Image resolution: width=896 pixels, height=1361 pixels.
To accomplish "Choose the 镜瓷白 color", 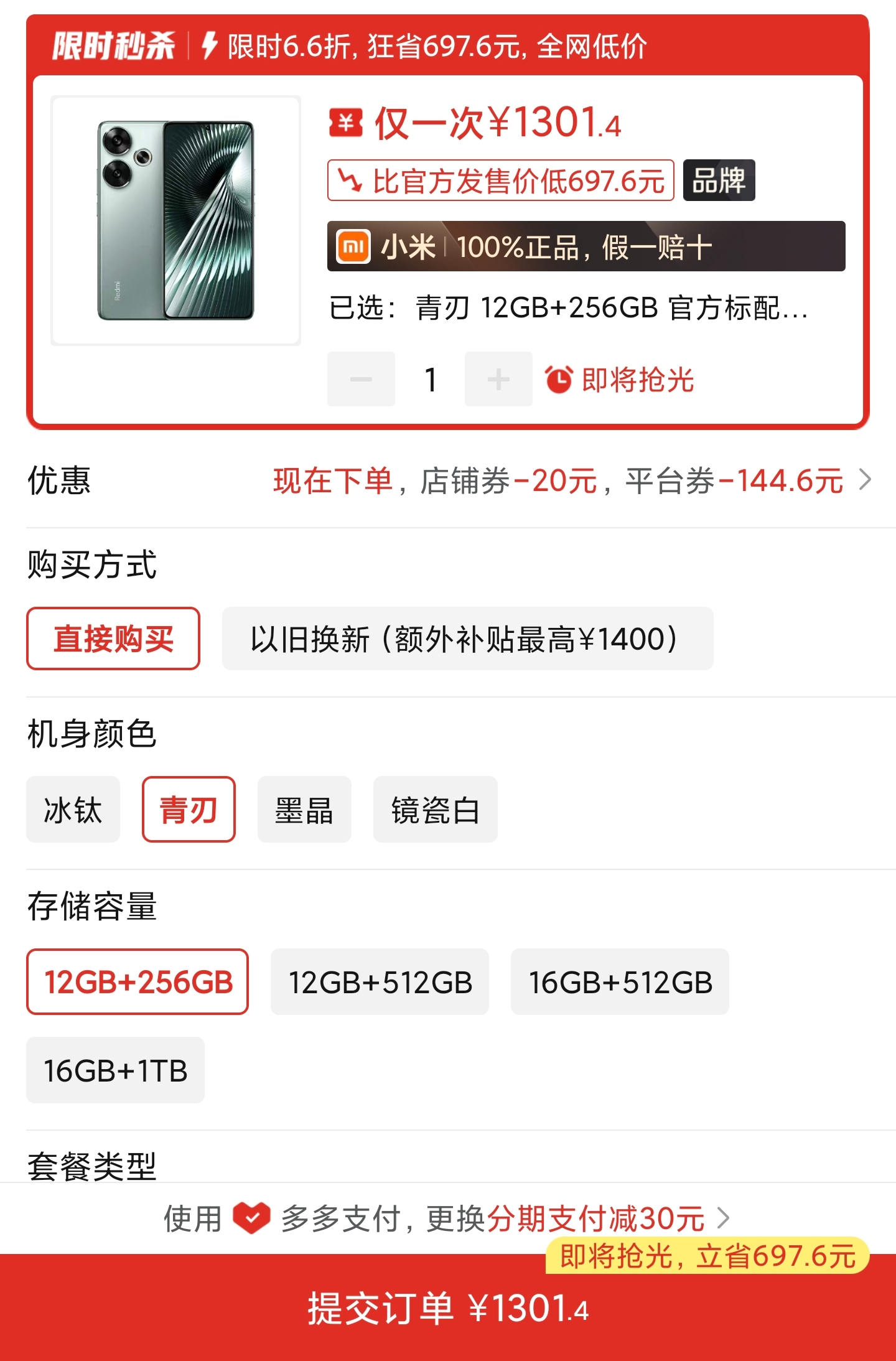I will 435,810.
